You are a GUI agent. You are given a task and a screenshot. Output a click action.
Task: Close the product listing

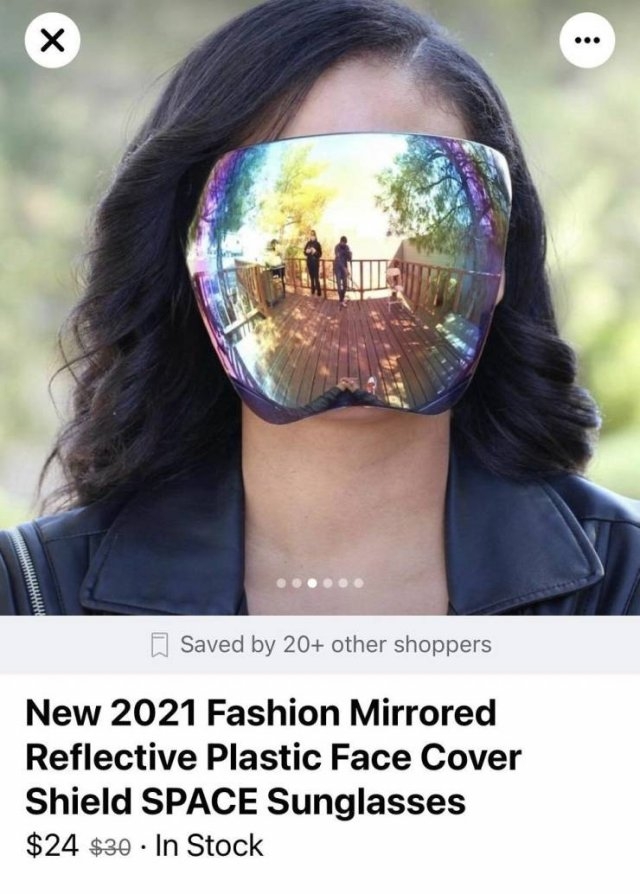tap(53, 41)
